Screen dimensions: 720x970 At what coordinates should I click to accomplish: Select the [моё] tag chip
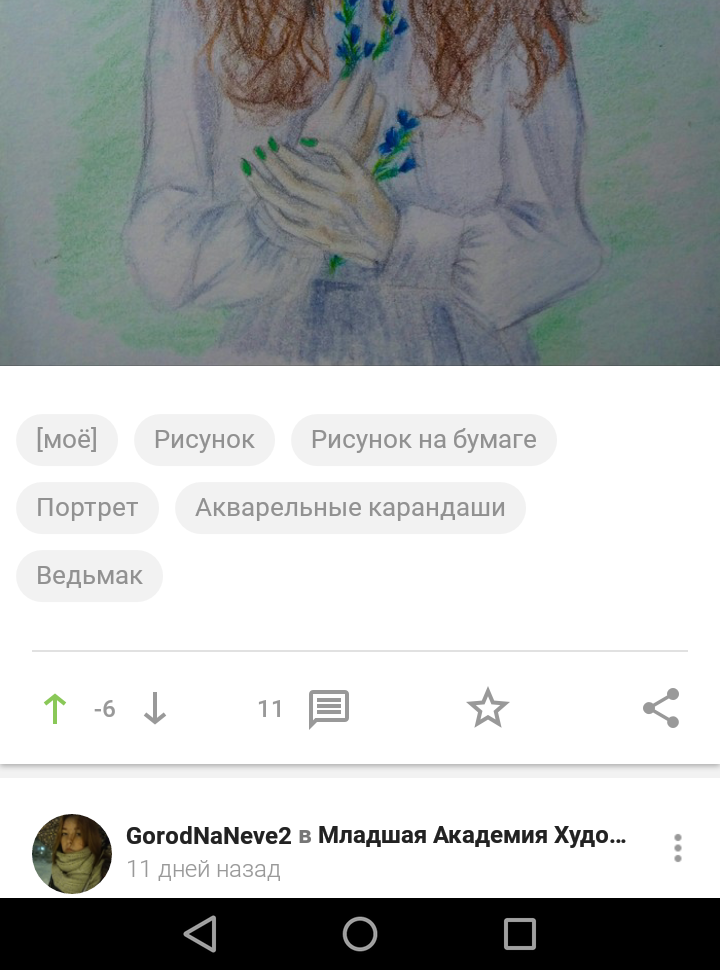[67, 440]
